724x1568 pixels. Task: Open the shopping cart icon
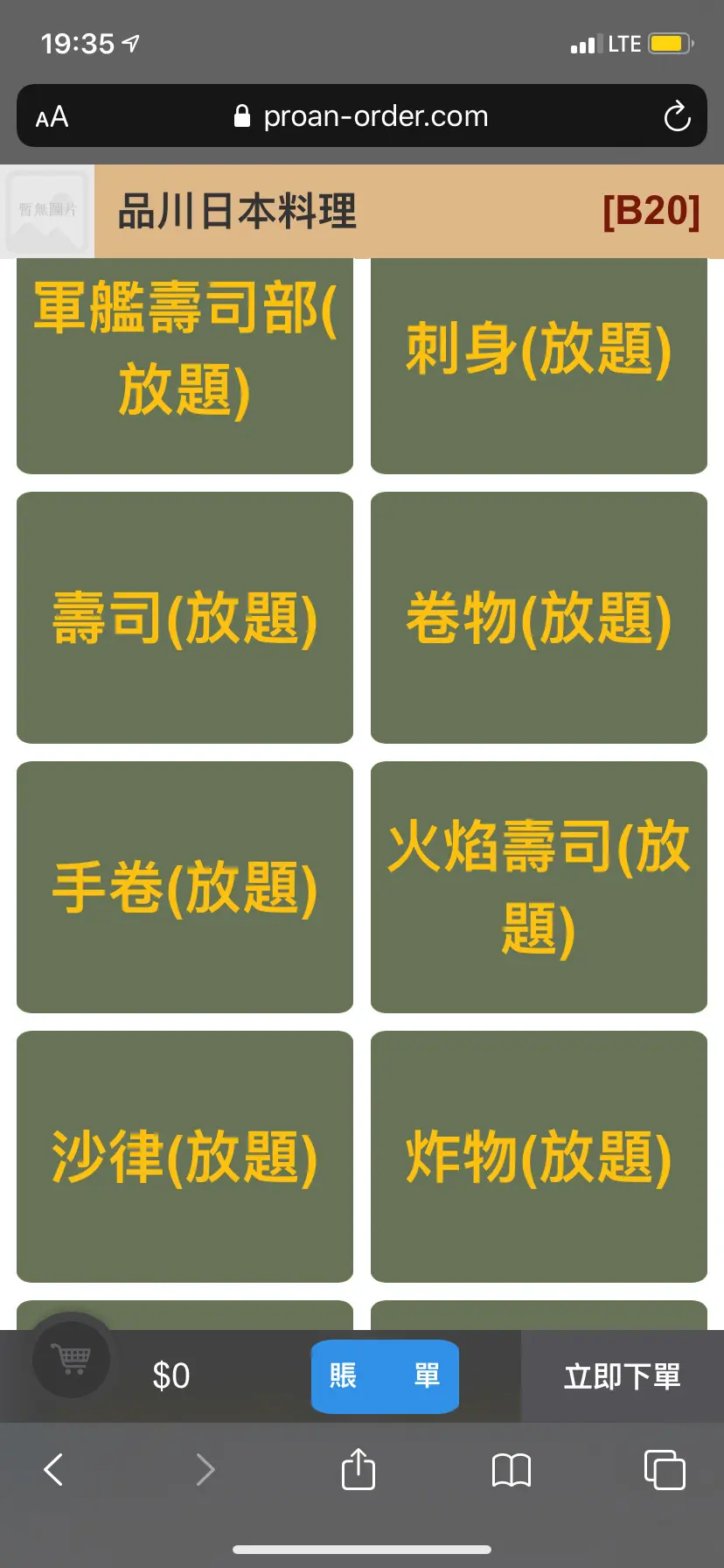pos(72,1359)
